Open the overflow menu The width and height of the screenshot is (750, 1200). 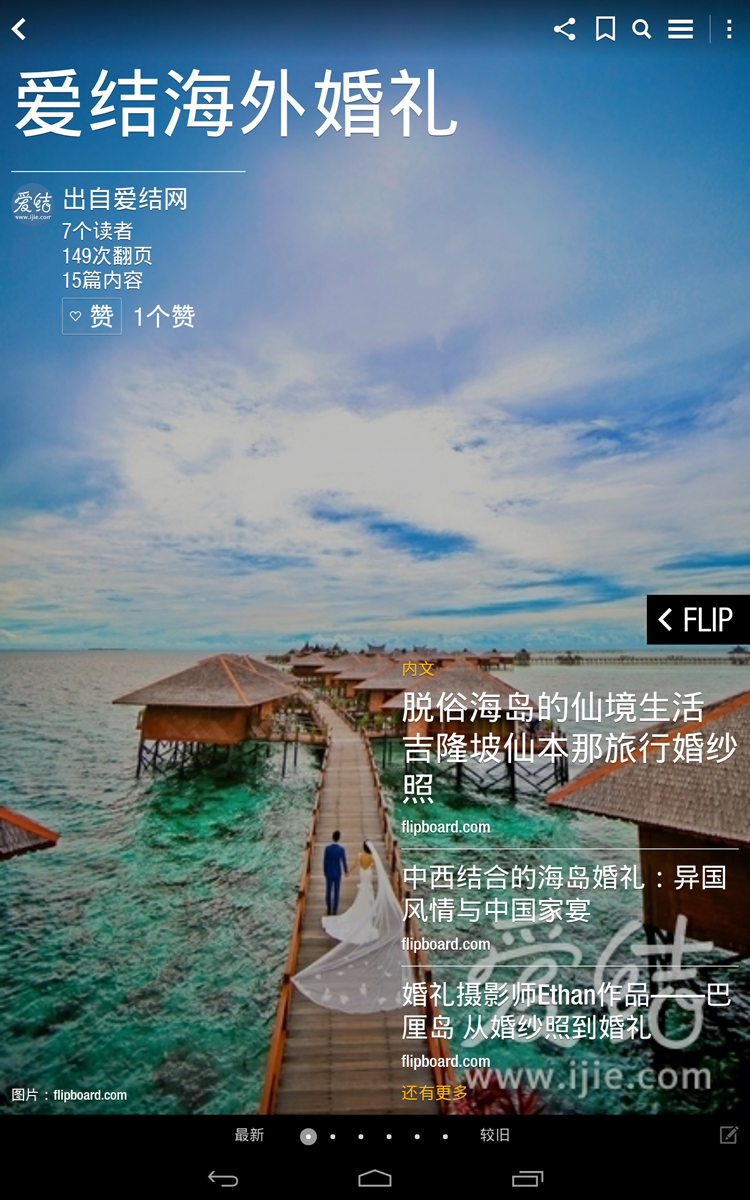730,29
